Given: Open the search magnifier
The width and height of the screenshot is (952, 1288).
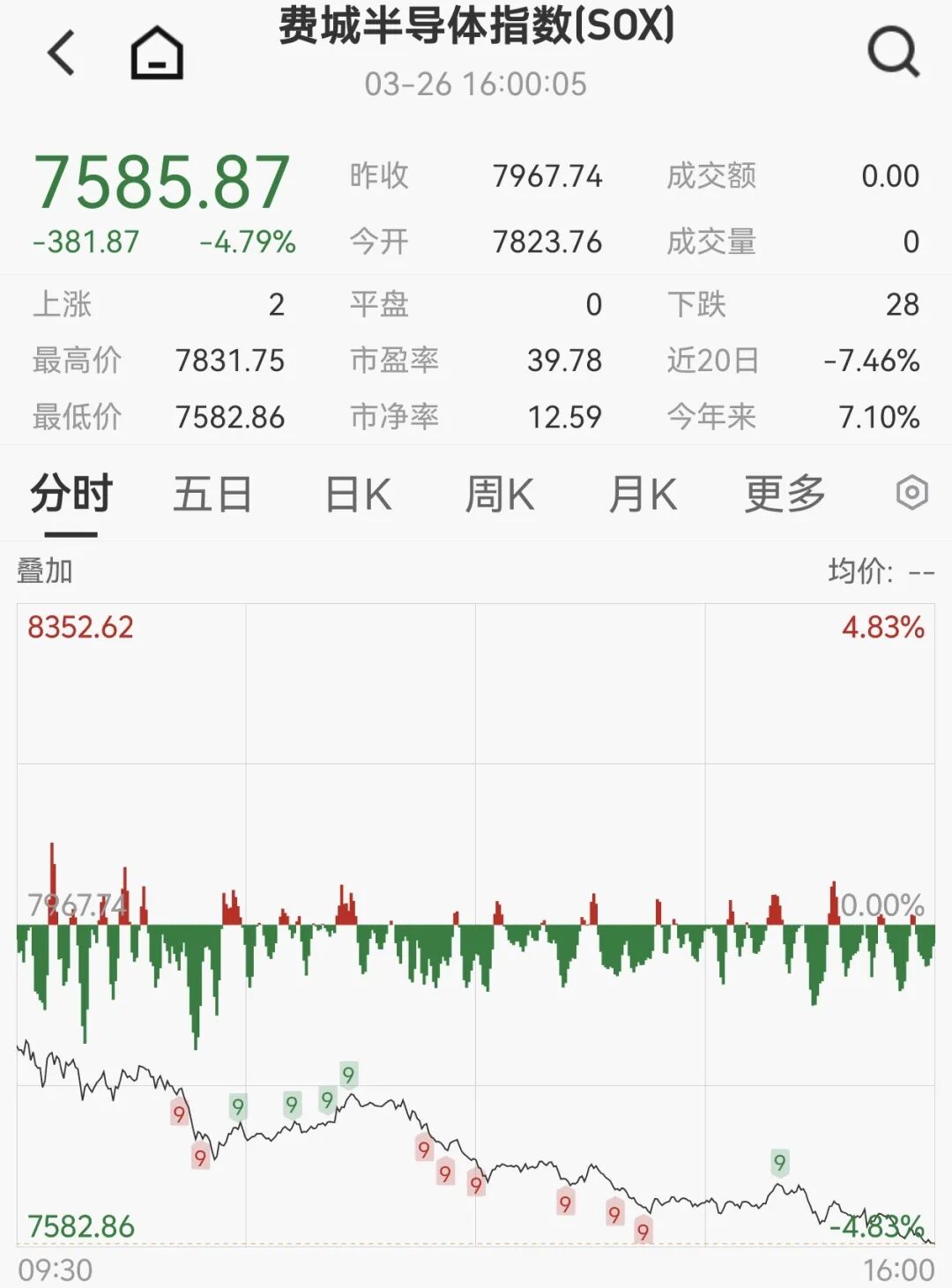Looking at the screenshot, I should click(893, 52).
